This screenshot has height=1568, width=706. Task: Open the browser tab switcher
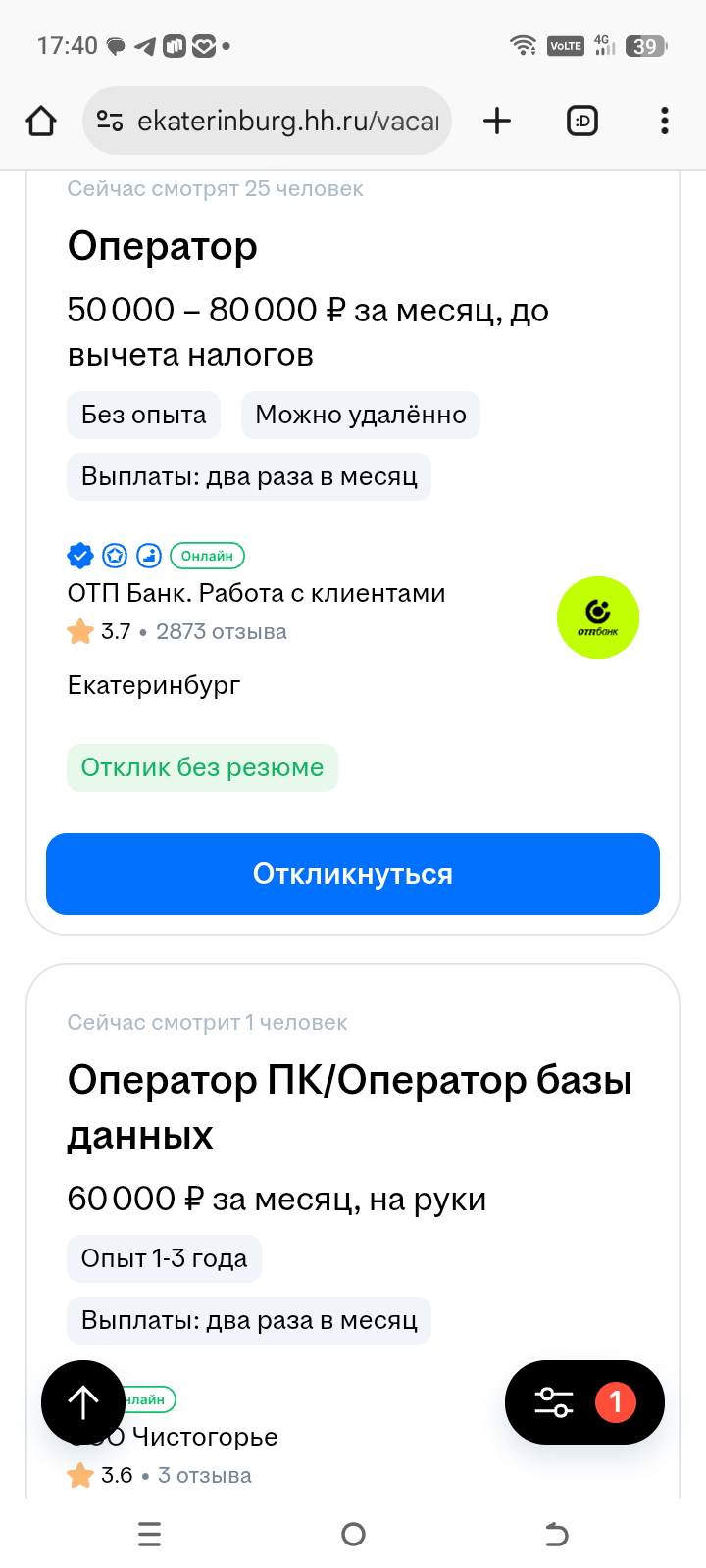click(582, 122)
